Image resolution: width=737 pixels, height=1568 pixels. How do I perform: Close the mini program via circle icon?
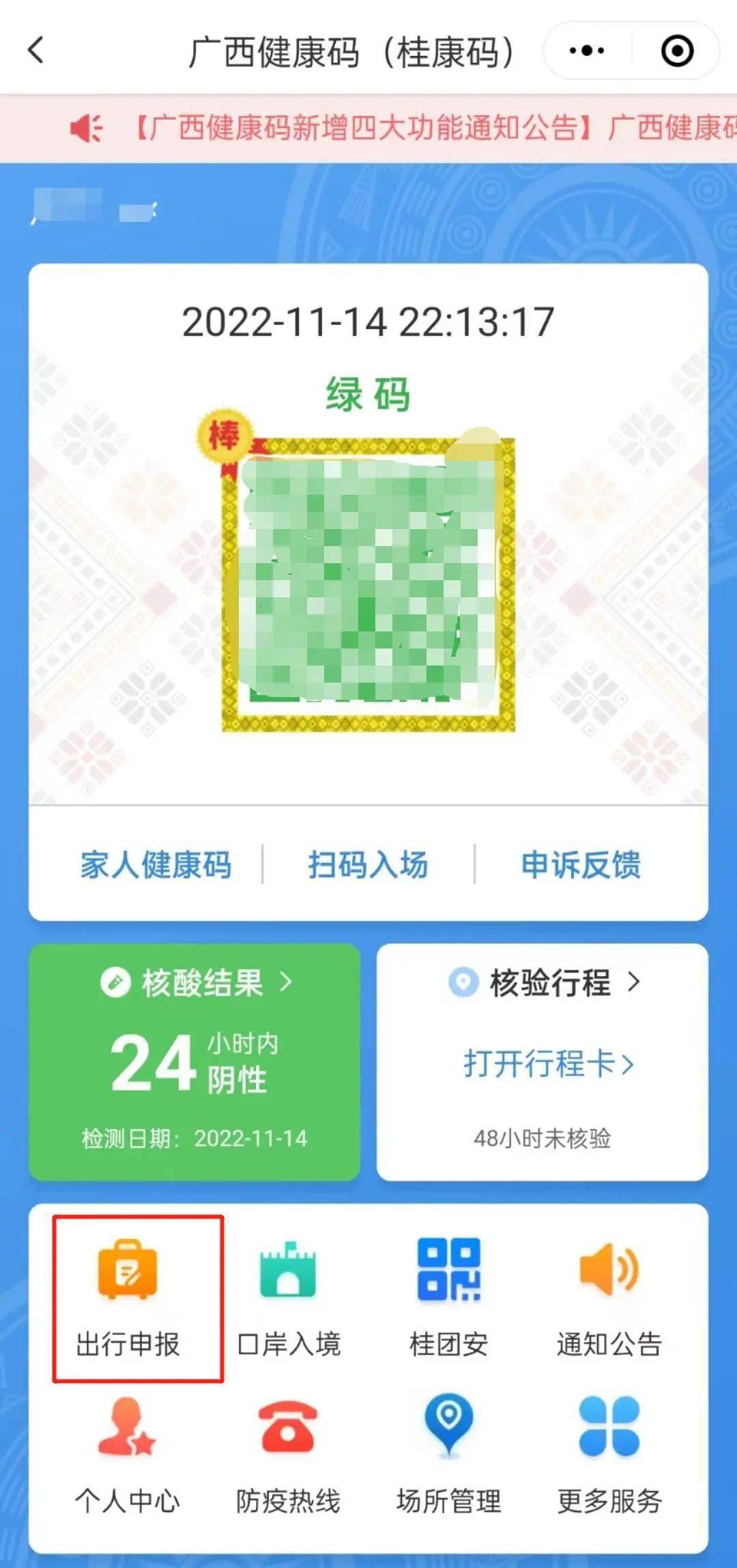pyautogui.click(x=677, y=51)
